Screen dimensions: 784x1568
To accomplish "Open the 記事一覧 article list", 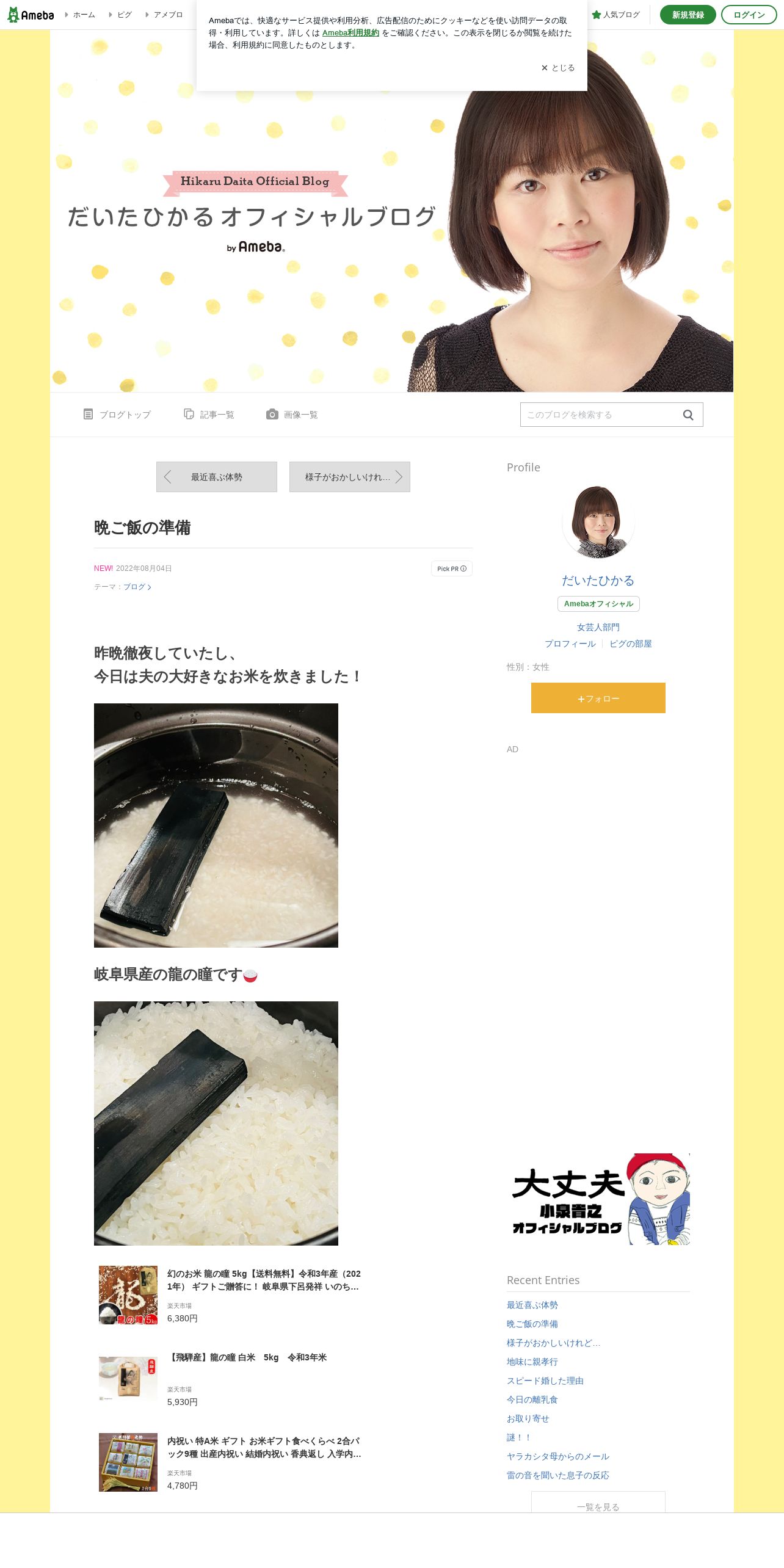I will [209, 415].
